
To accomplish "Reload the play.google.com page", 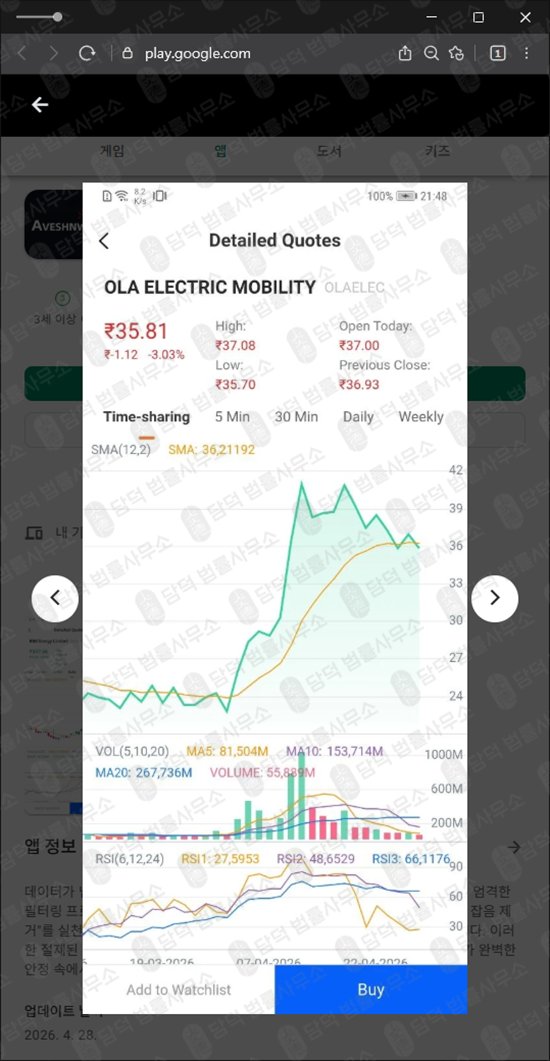I will click(x=87, y=53).
